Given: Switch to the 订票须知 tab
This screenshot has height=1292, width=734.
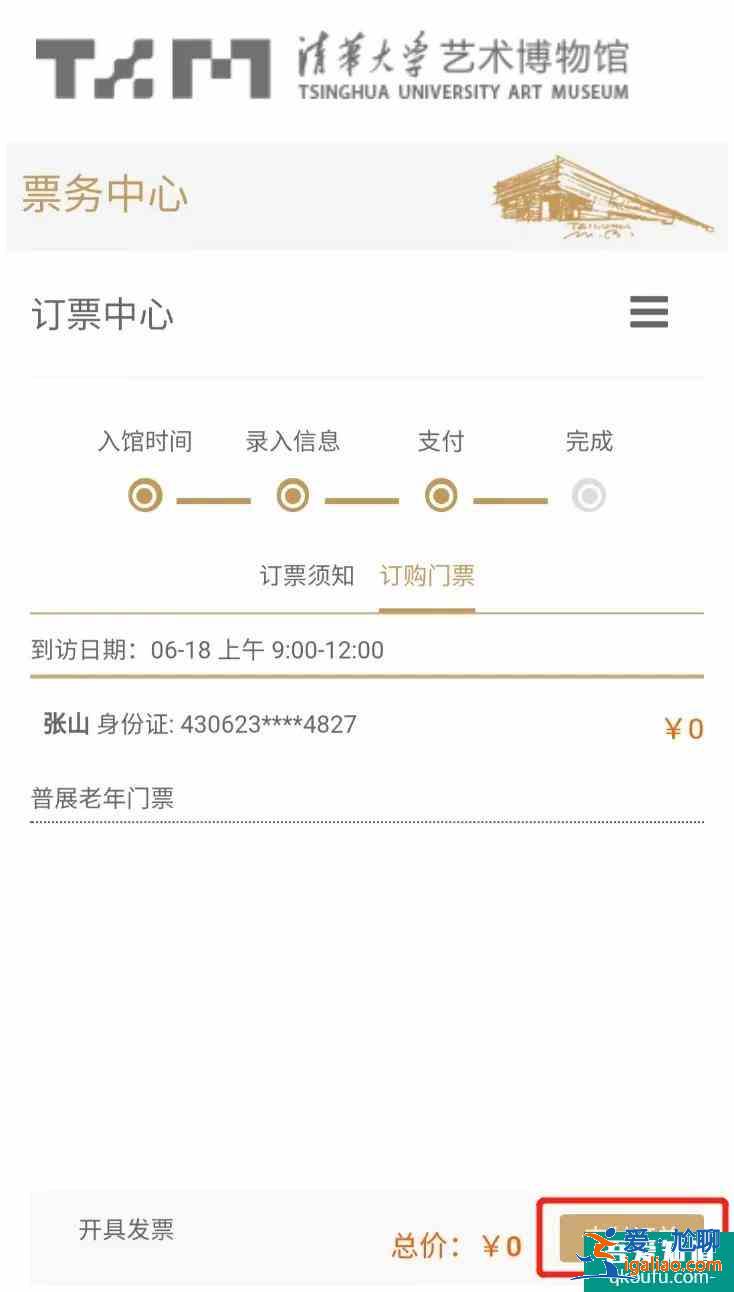Looking at the screenshot, I should [305, 575].
